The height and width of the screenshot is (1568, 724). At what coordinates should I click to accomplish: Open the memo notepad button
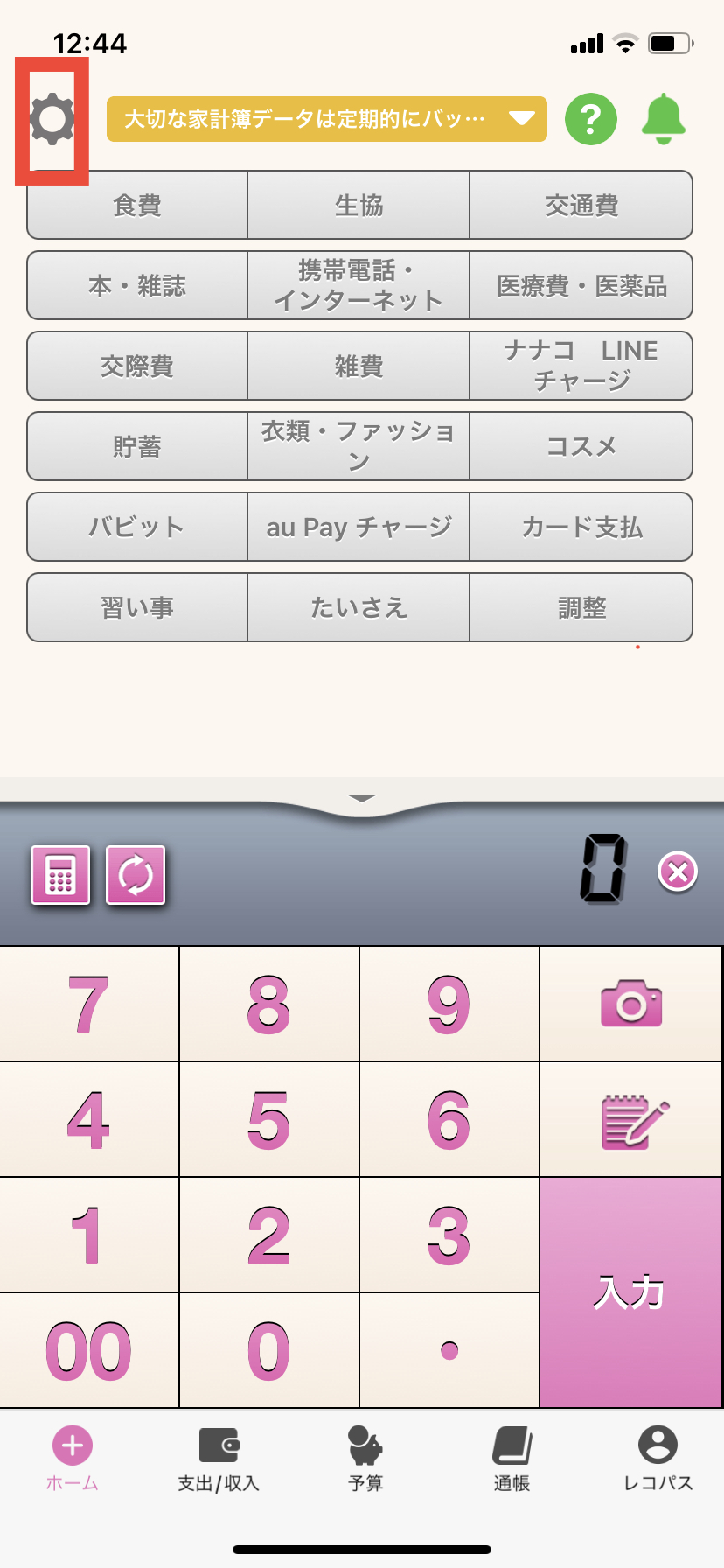[x=630, y=1120]
